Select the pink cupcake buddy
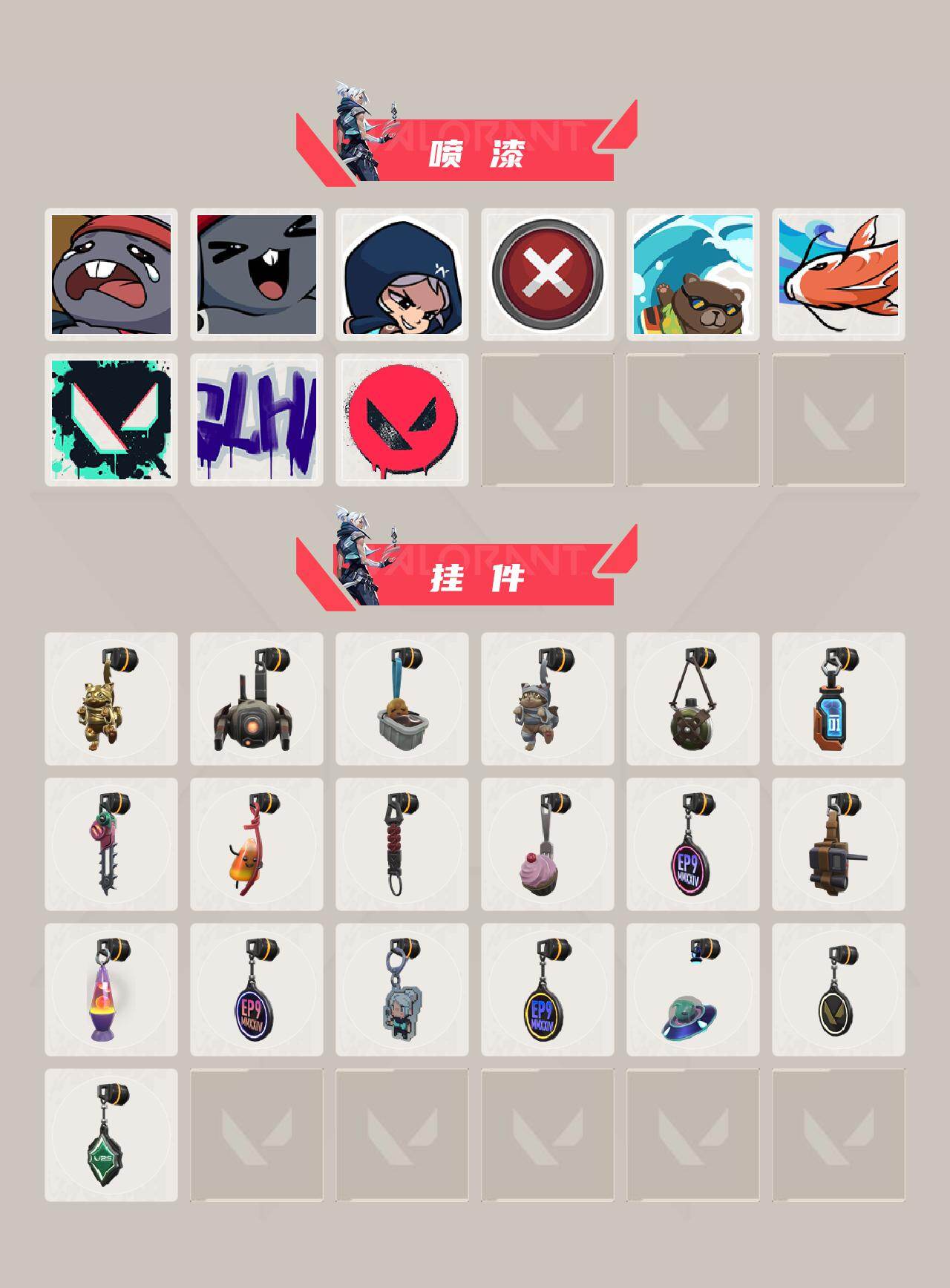 [546, 850]
